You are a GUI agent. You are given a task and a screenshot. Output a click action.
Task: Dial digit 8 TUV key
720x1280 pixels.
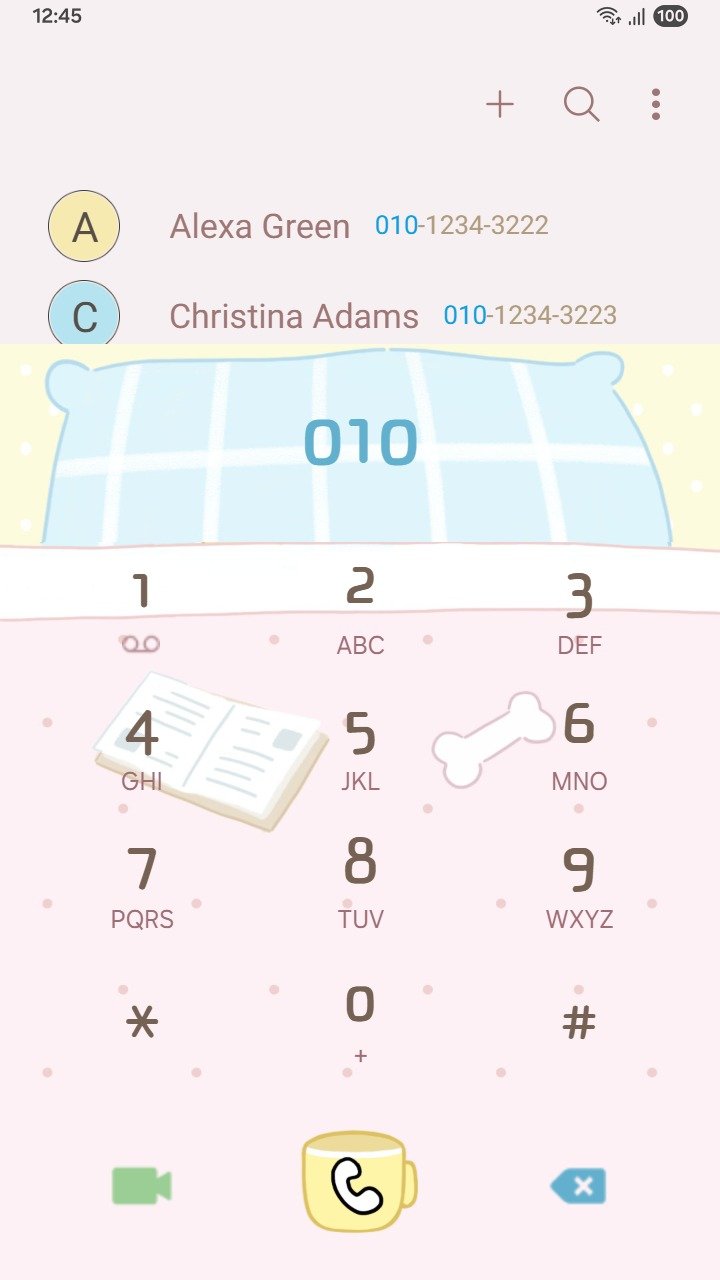pos(360,882)
